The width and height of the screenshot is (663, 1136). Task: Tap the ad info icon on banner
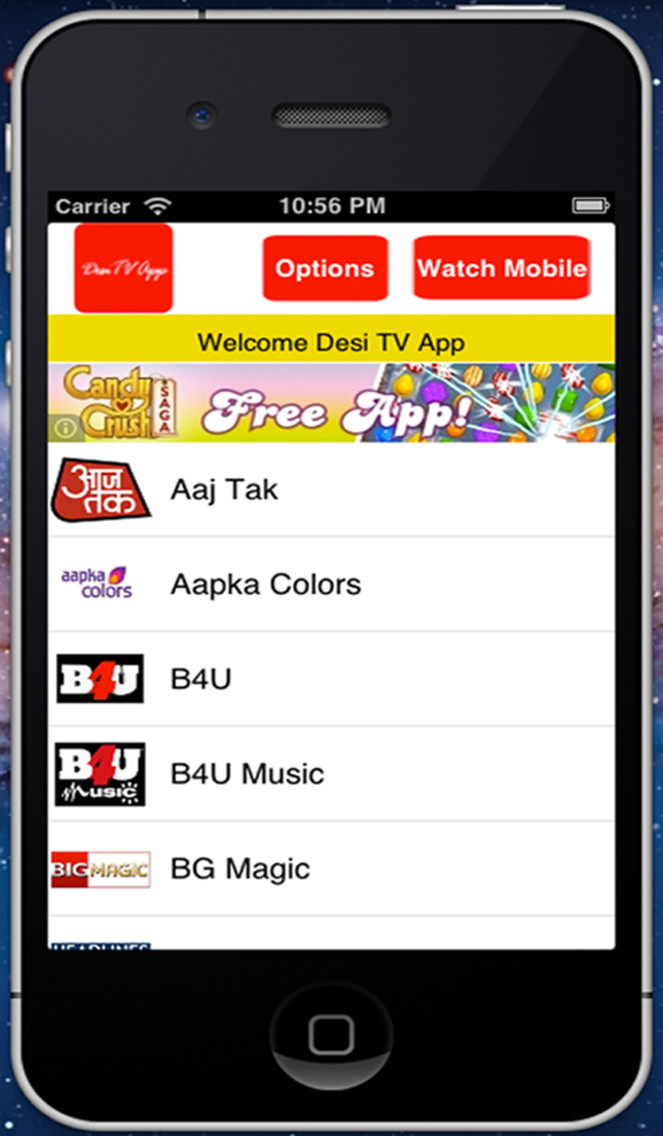(x=65, y=427)
